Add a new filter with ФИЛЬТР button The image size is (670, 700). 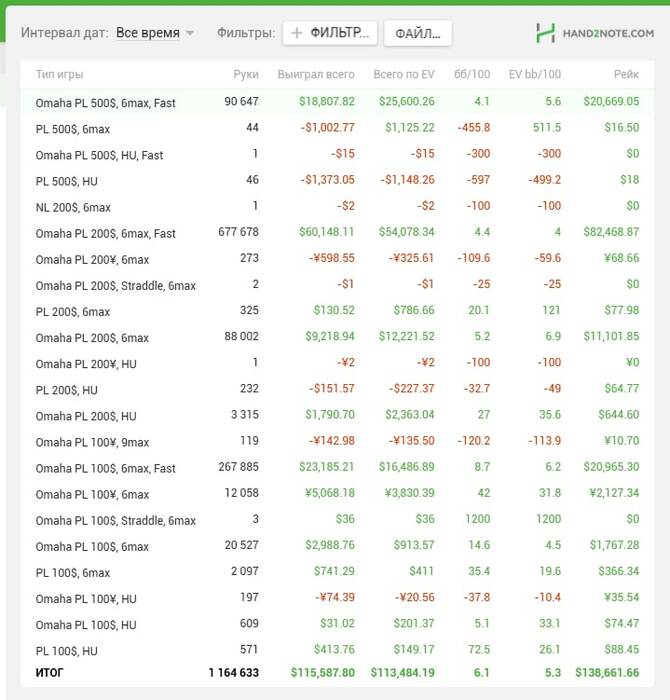[330, 33]
